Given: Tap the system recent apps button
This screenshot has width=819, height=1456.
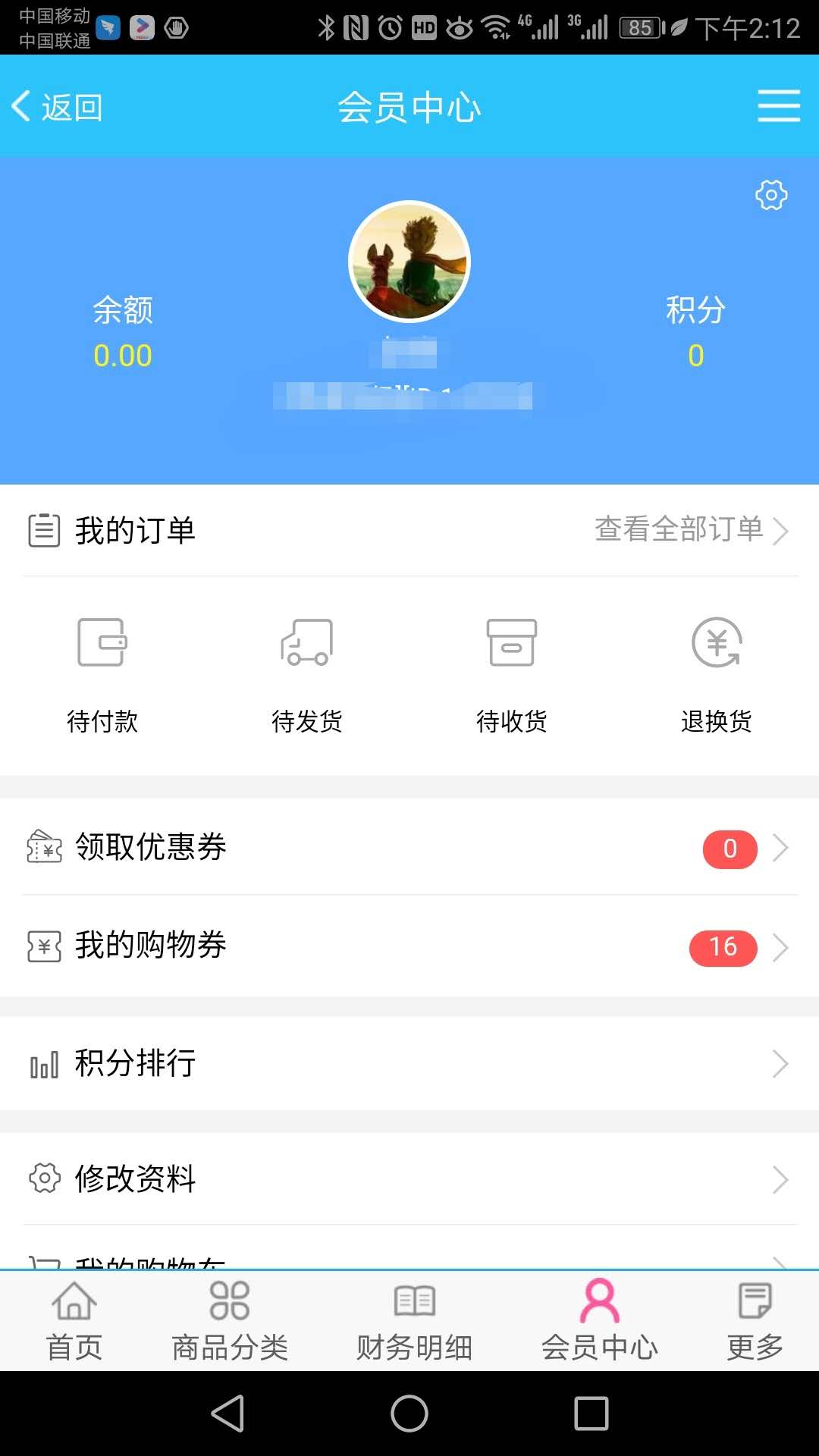Looking at the screenshot, I should 591,1414.
